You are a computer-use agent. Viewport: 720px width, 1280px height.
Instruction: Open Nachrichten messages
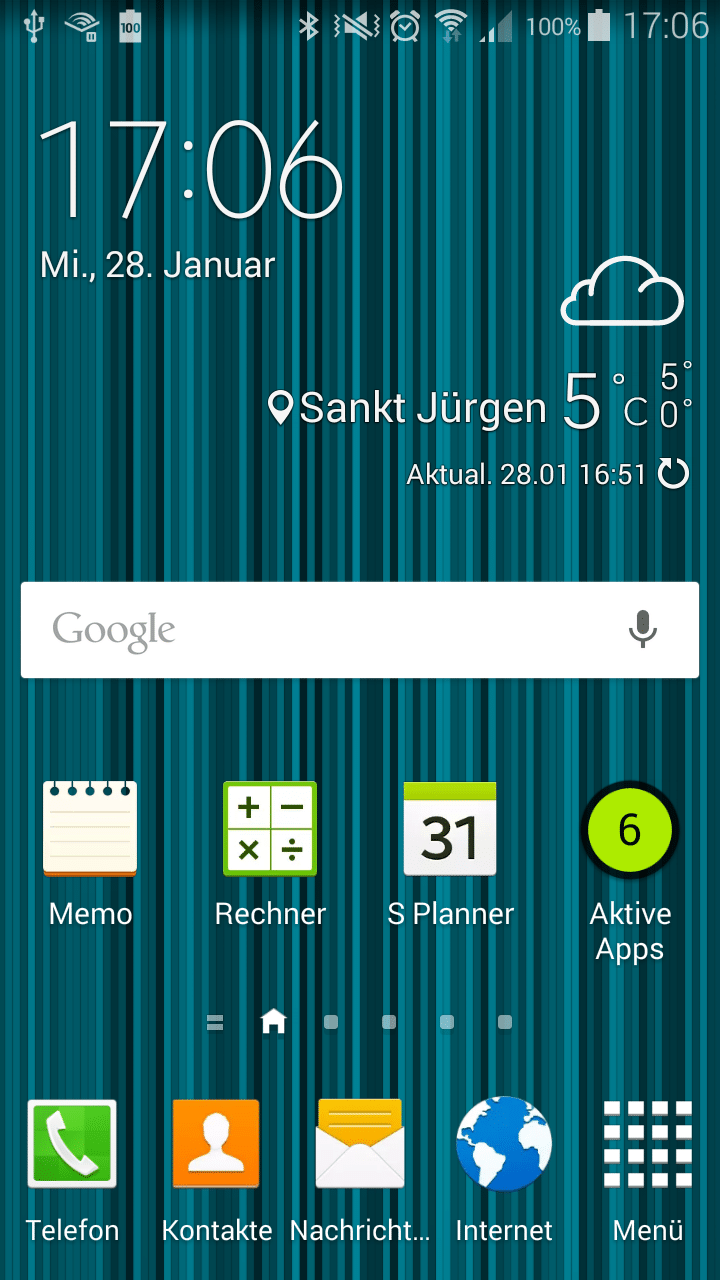360,1143
